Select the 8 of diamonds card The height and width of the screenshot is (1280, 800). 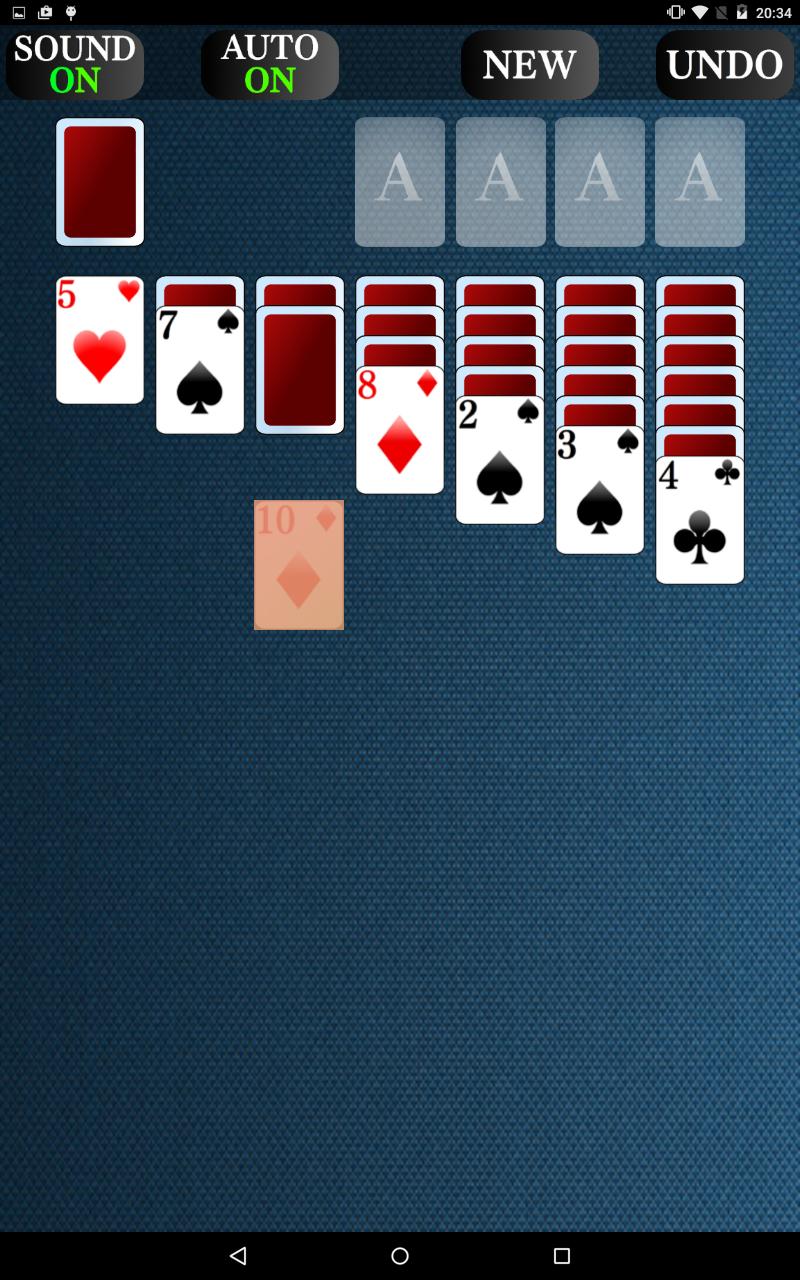coord(400,430)
